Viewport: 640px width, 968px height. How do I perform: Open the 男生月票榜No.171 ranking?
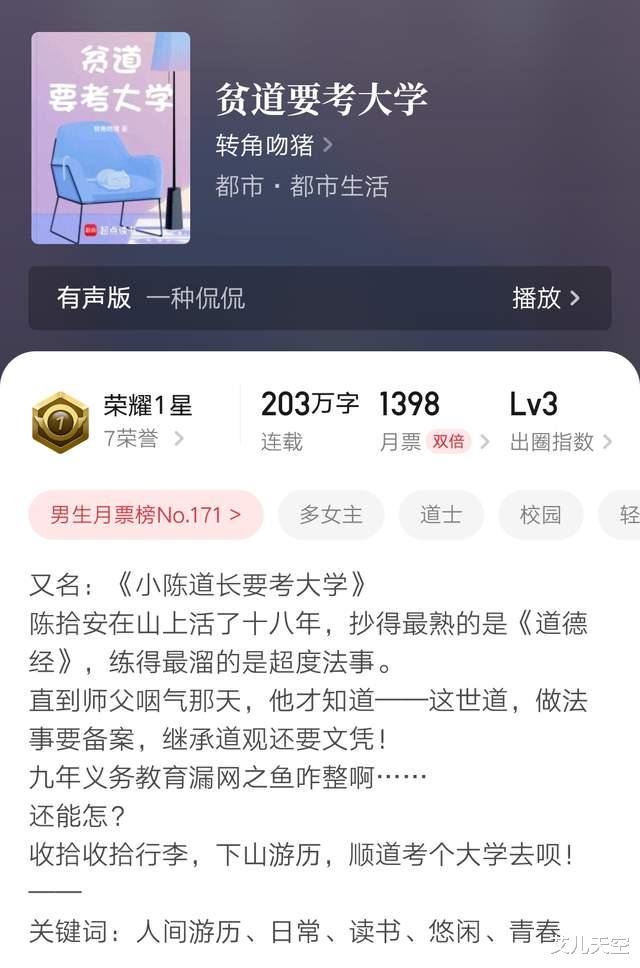click(146, 515)
